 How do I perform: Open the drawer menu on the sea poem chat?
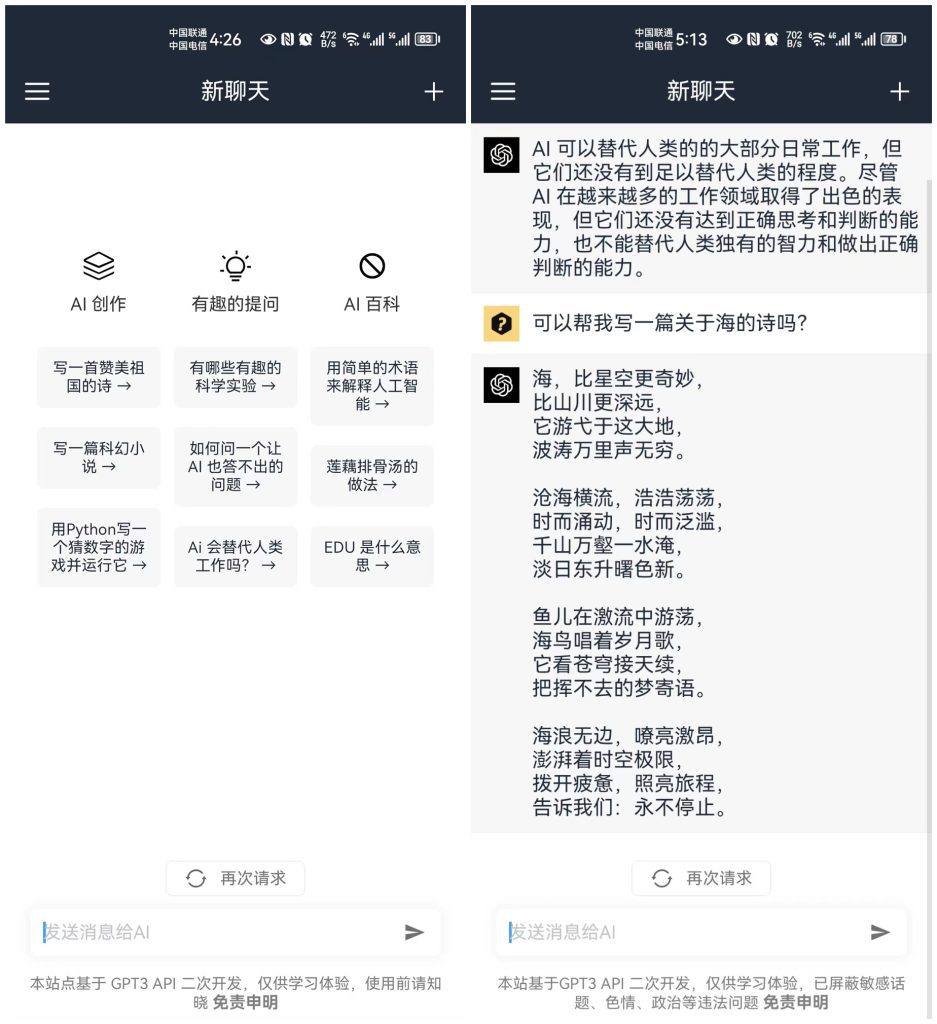(x=503, y=92)
